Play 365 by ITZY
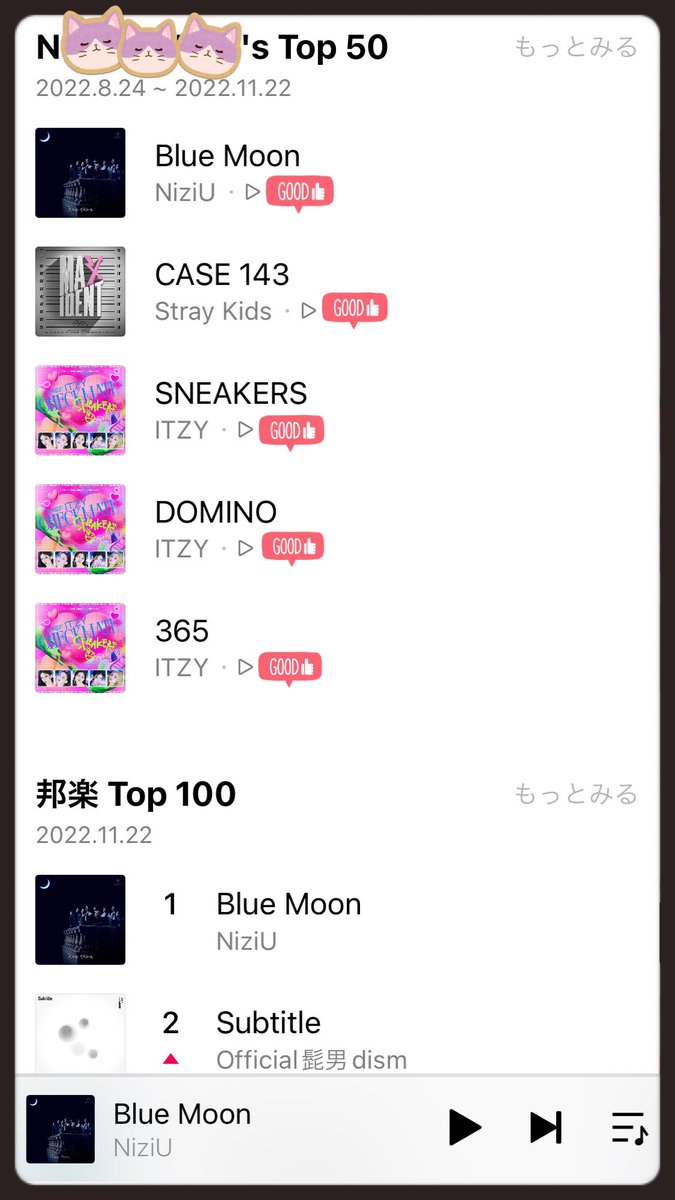Image resolution: width=675 pixels, height=1200 pixels. [x=246, y=667]
